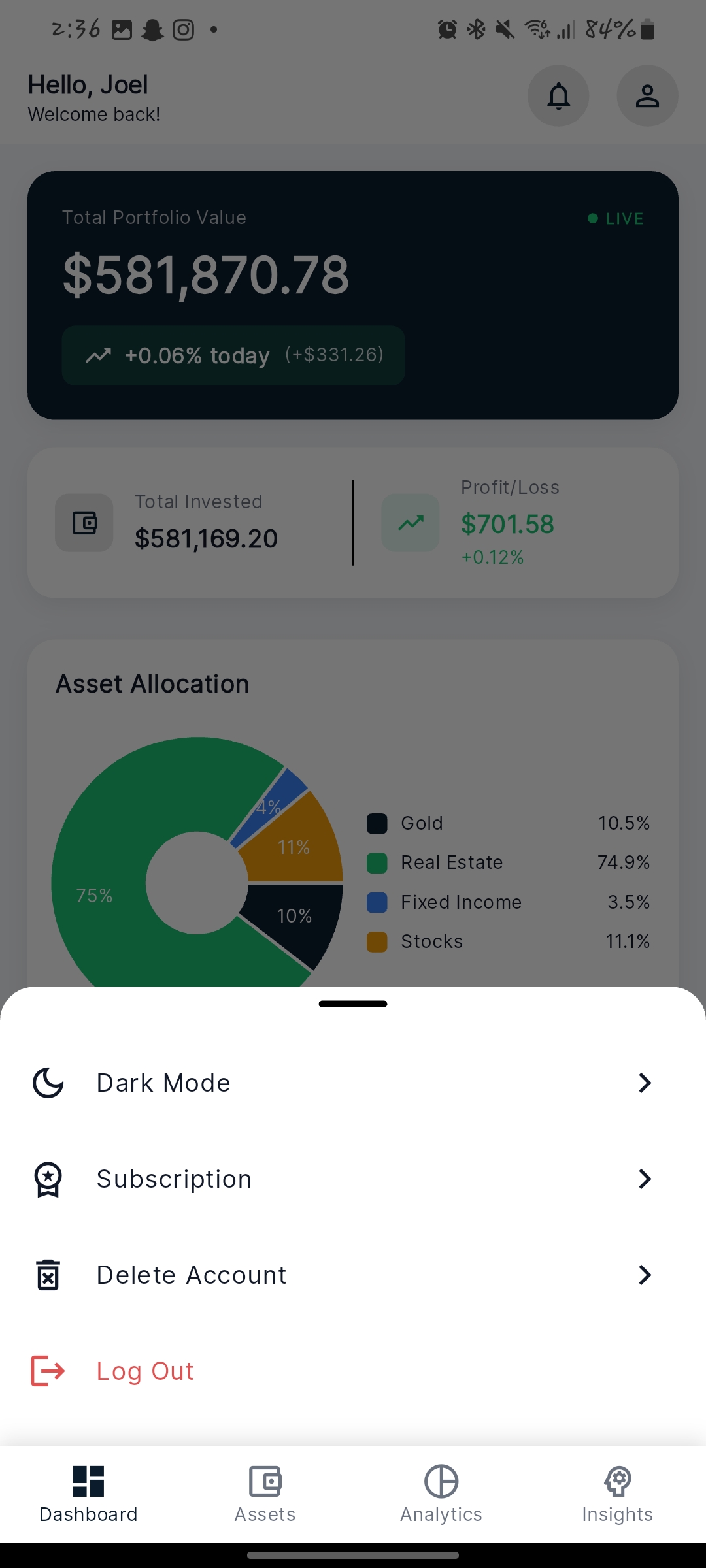Log out of the account
The height and width of the screenshot is (1568, 706).
[145, 1371]
